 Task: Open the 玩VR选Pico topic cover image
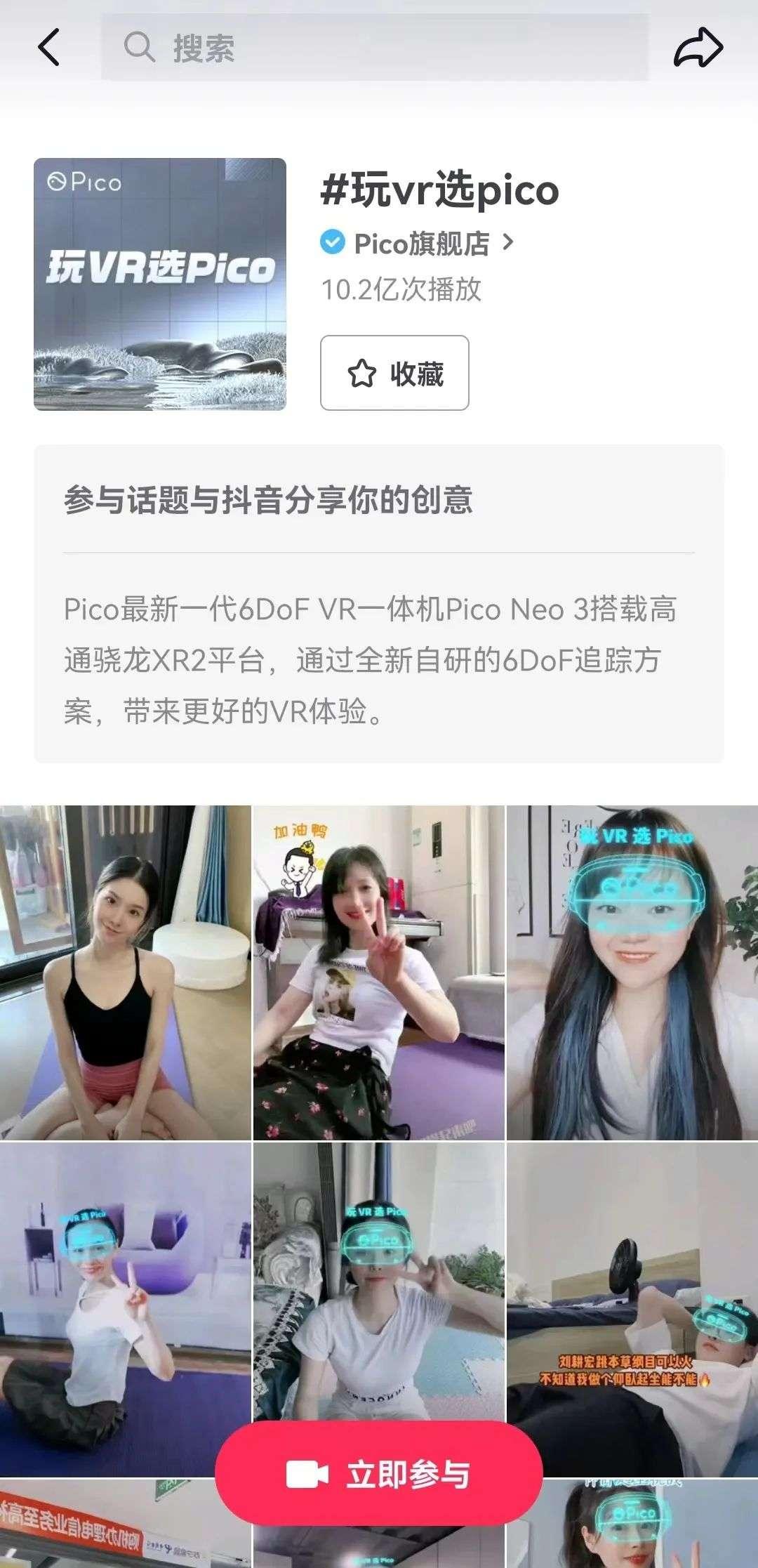160,284
